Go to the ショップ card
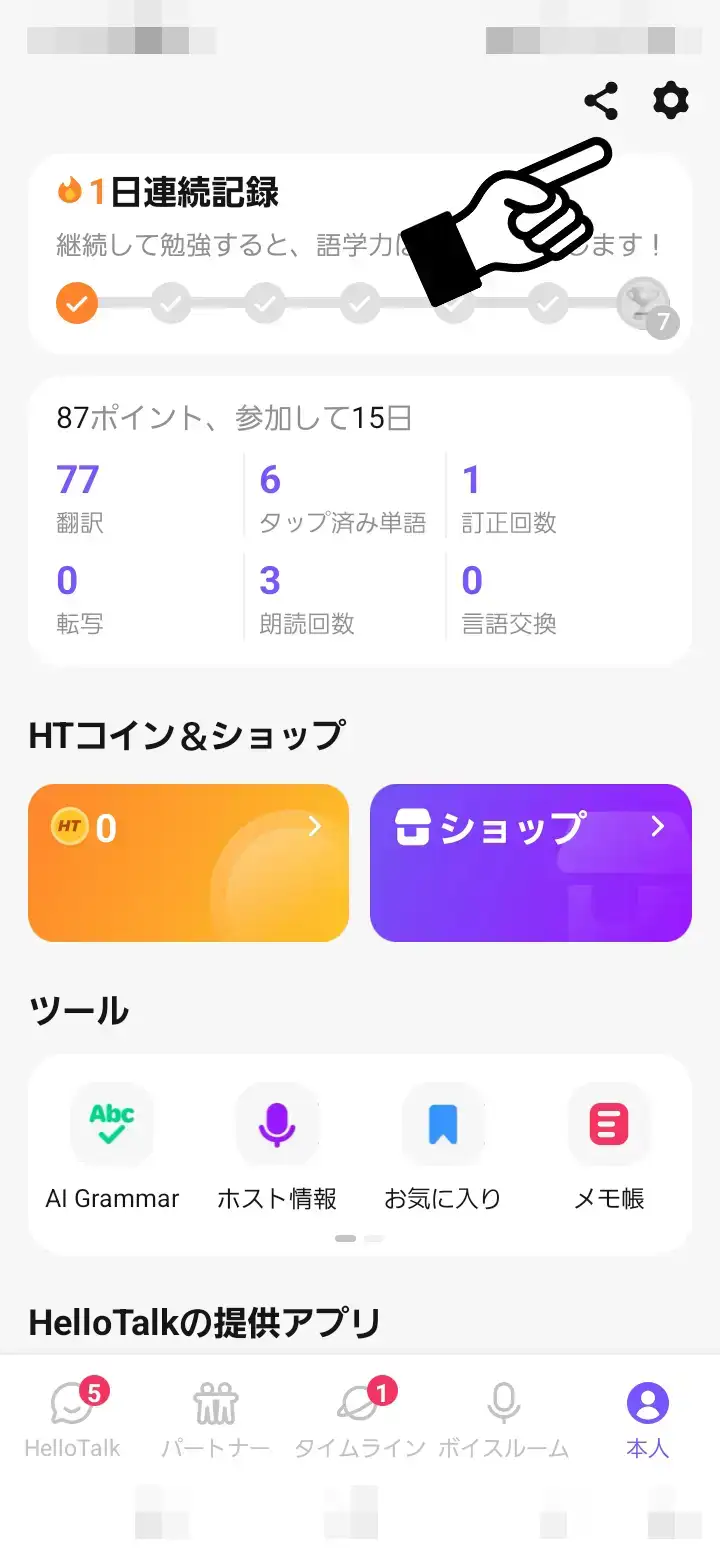This screenshot has width=720, height=1560. [530, 863]
